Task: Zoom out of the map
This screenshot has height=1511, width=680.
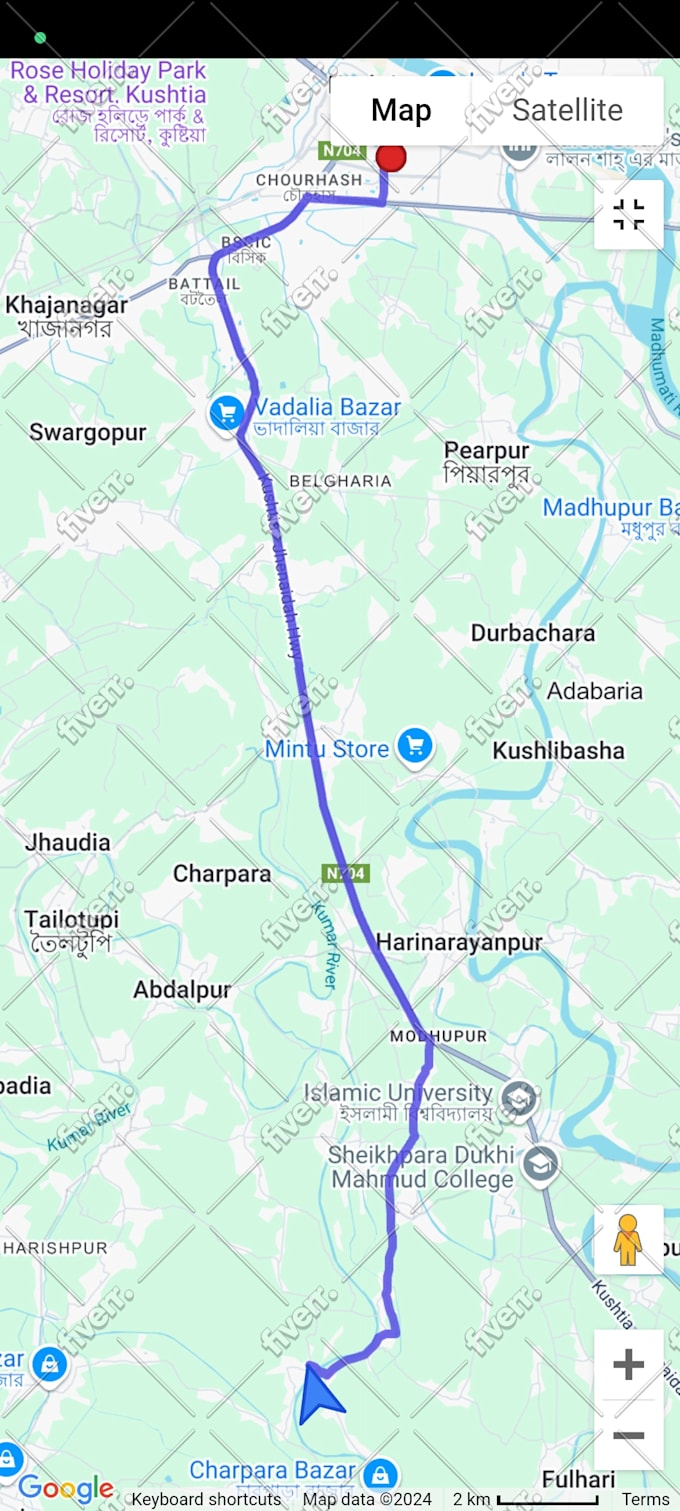Action: pos(628,1436)
